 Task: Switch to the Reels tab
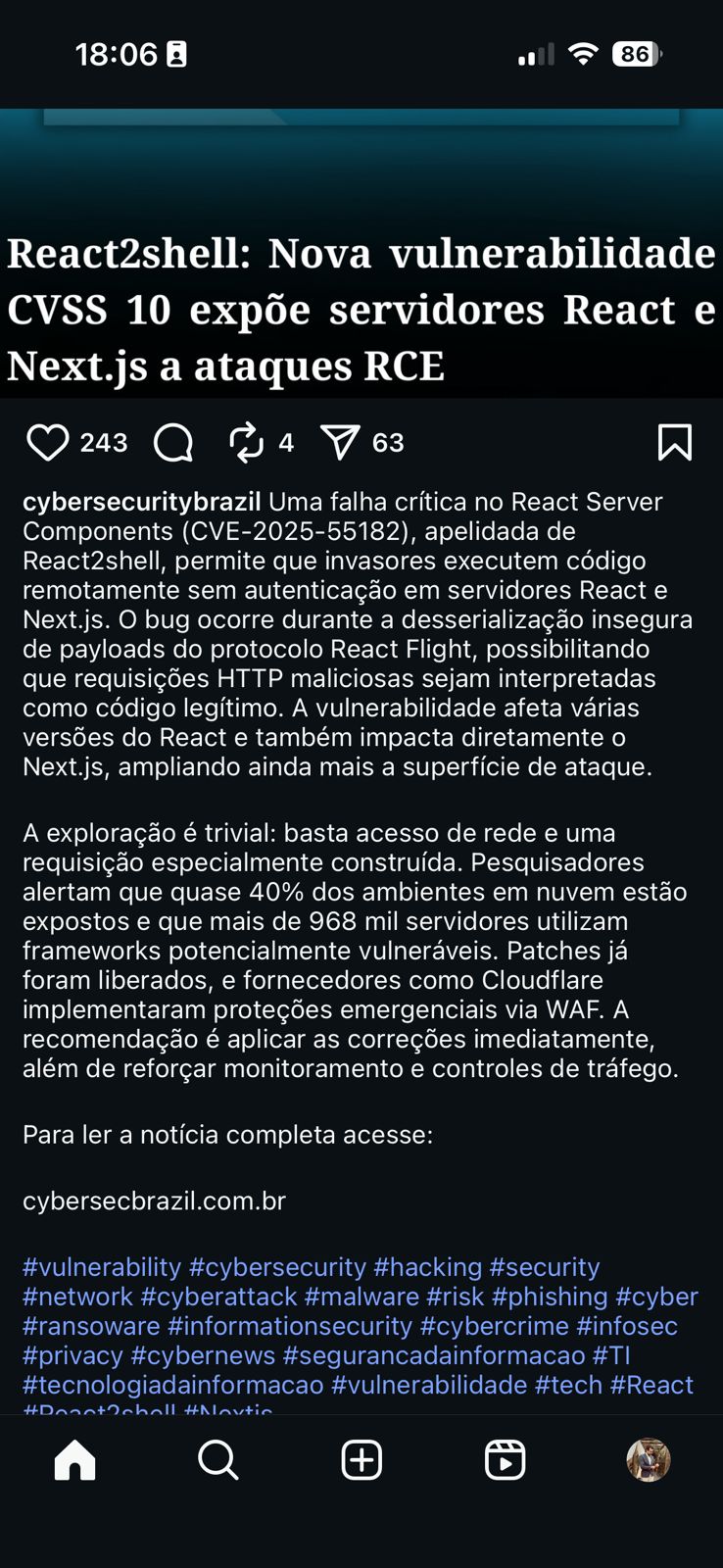[x=505, y=1460]
